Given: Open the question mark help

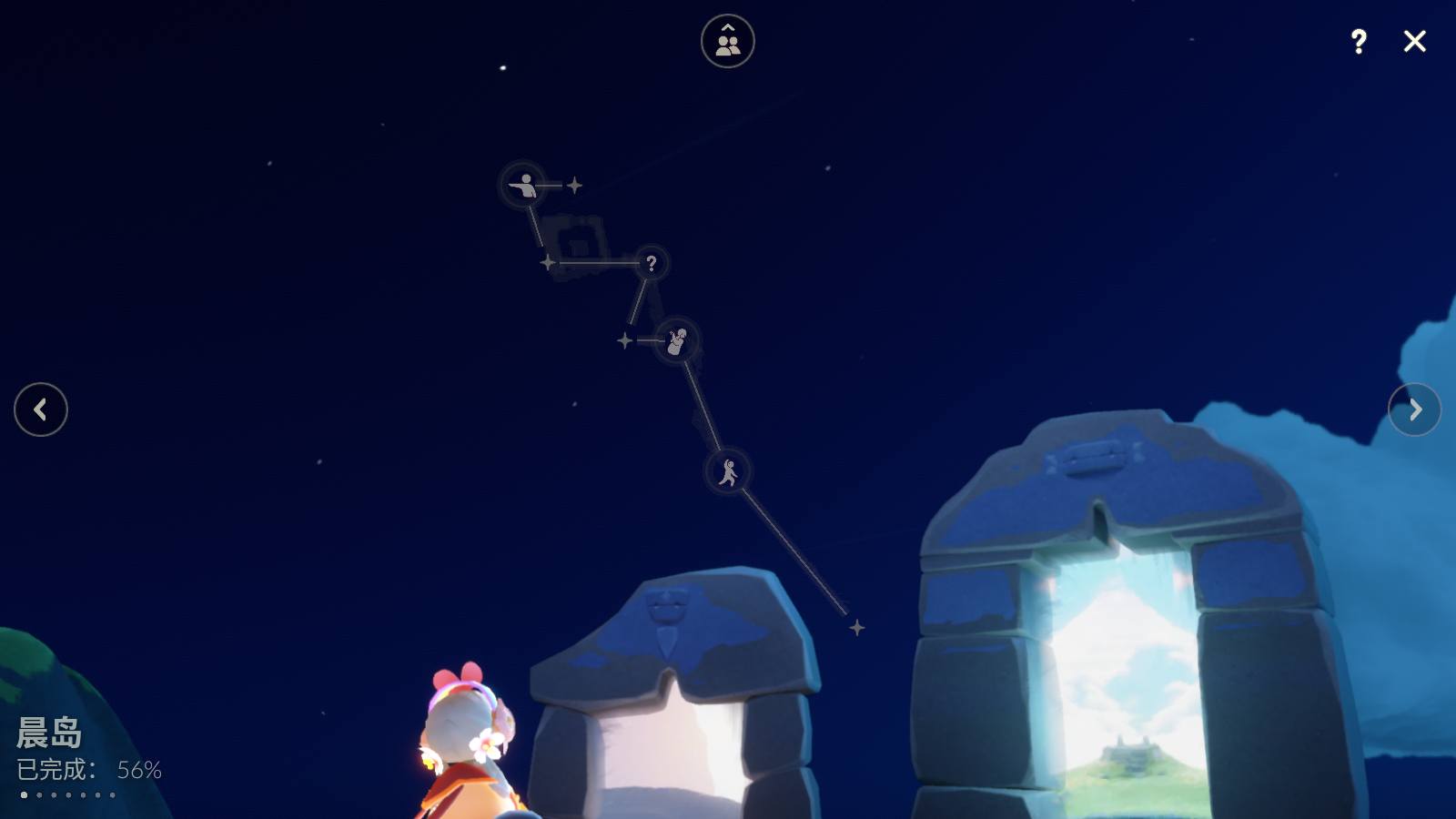Looking at the screenshot, I should point(1358,41).
